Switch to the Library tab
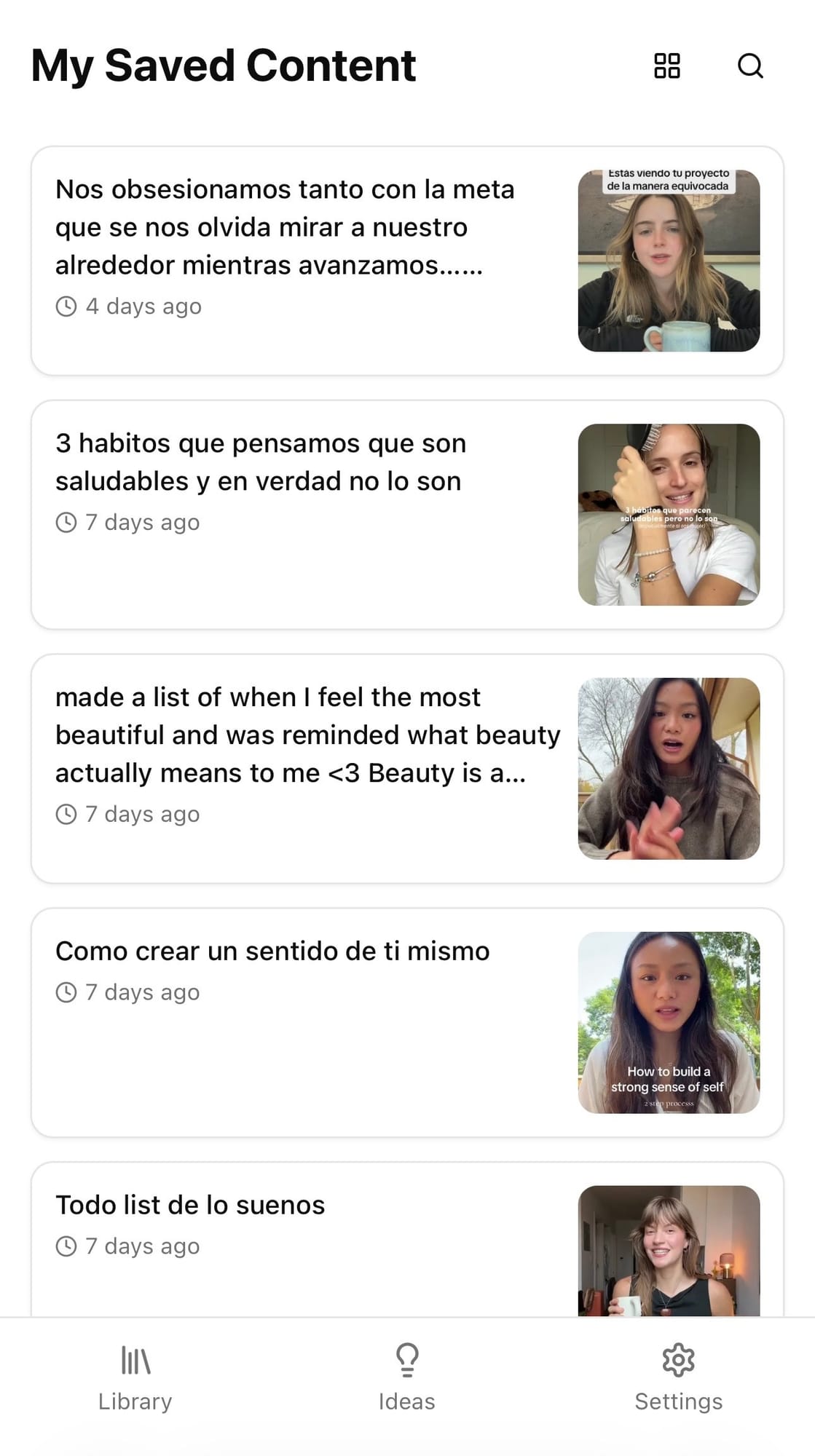815x1456 pixels. [135, 1377]
